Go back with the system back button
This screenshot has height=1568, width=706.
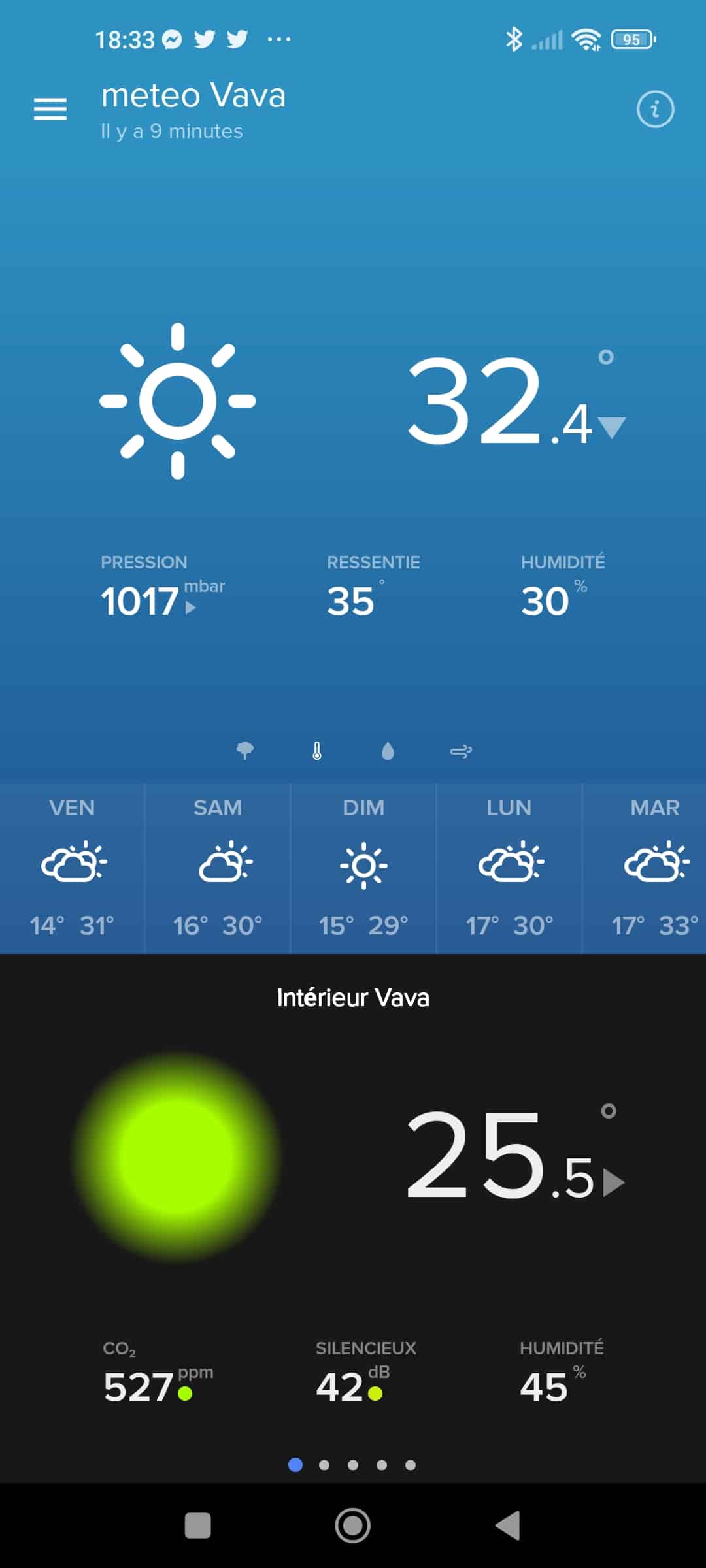click(508, 1526)
